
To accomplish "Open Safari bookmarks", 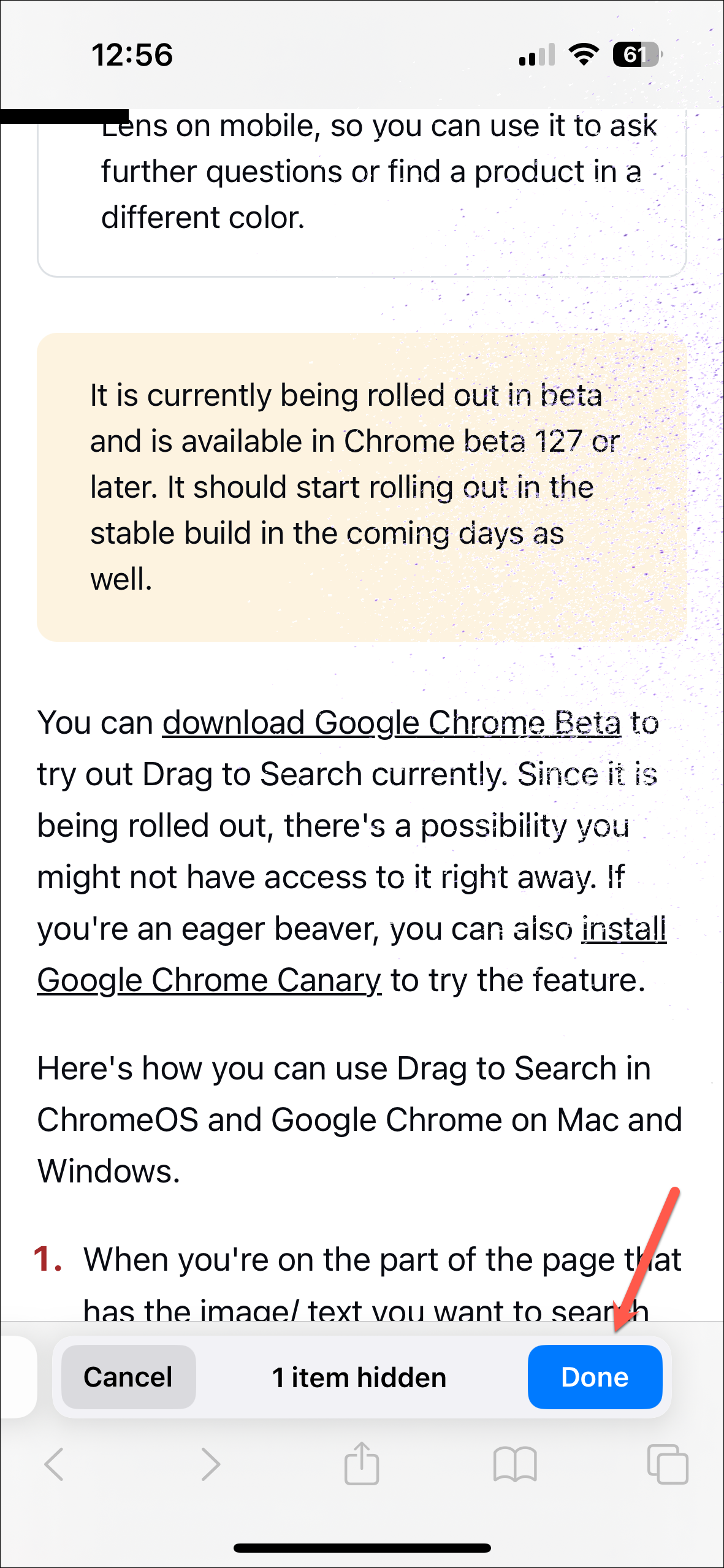I will click(515, 1464).
